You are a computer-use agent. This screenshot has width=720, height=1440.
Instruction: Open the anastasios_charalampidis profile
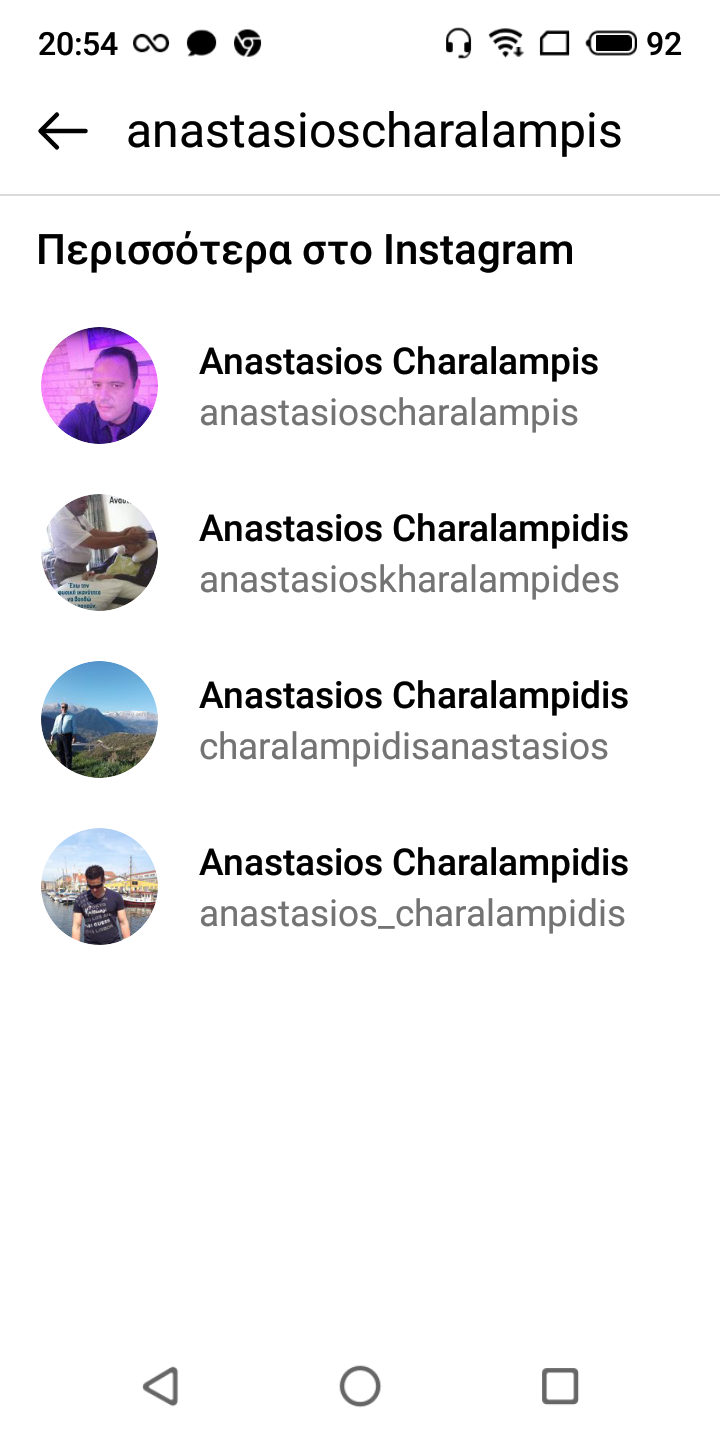411,888
